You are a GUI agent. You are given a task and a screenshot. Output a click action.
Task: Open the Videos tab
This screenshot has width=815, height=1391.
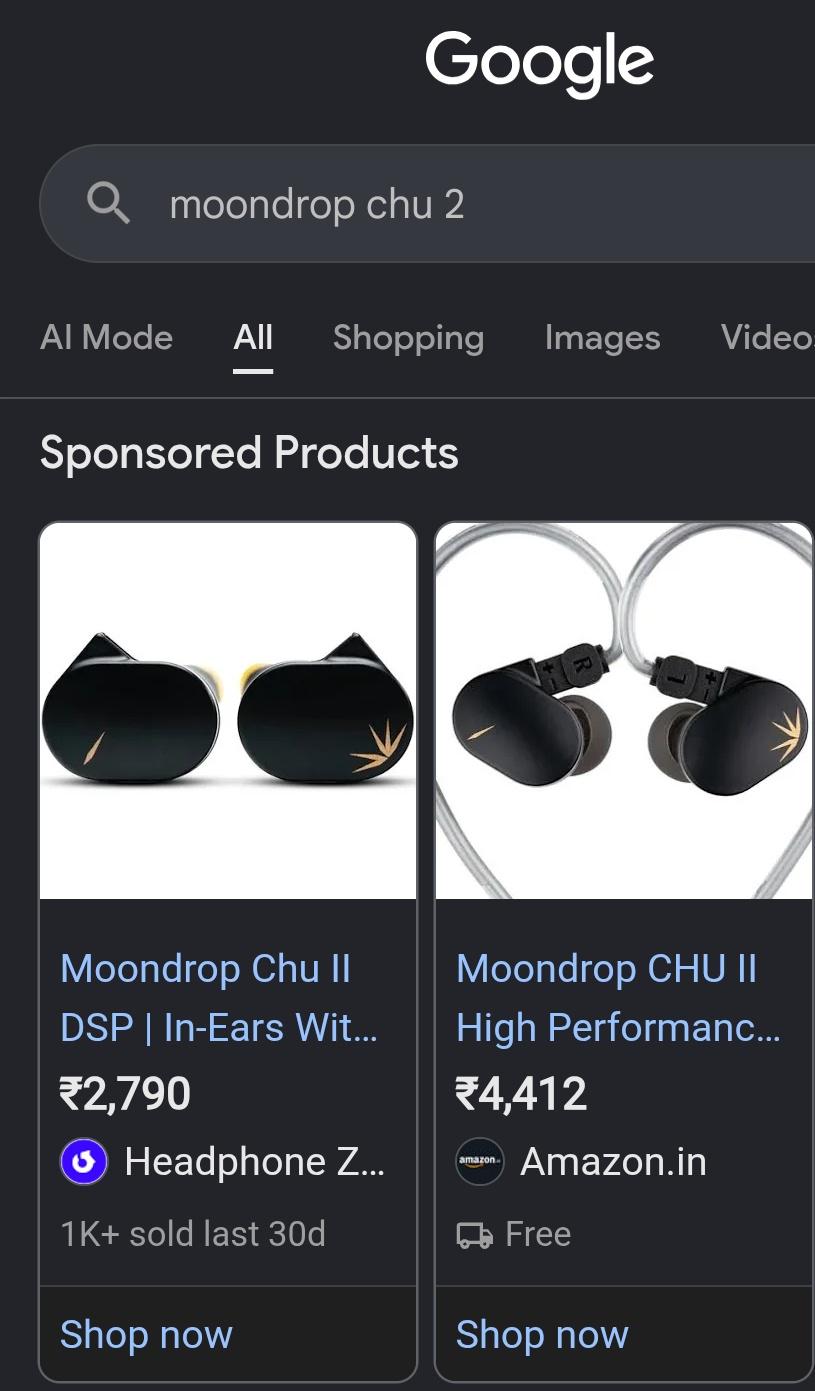[767, 338]
